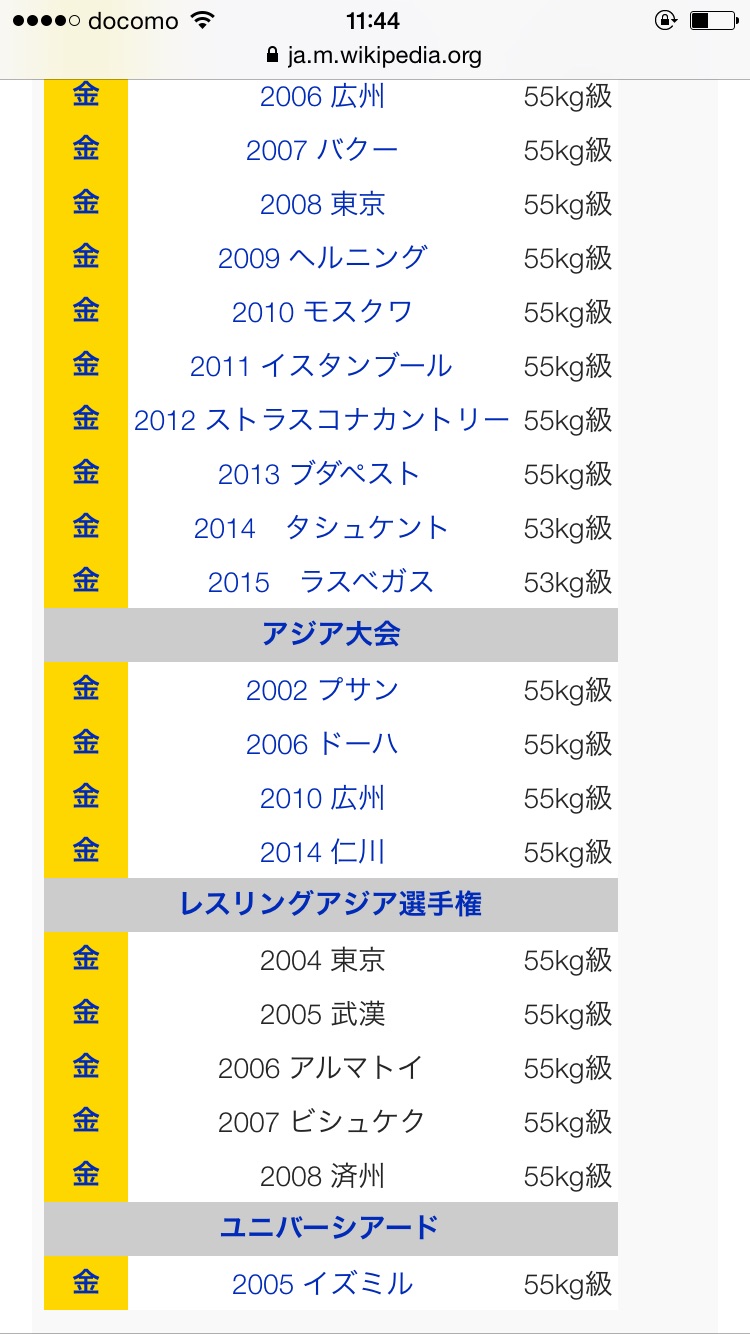Follow the 2008 東京 link
The image size is (750, 1334).
coord(322,205)
